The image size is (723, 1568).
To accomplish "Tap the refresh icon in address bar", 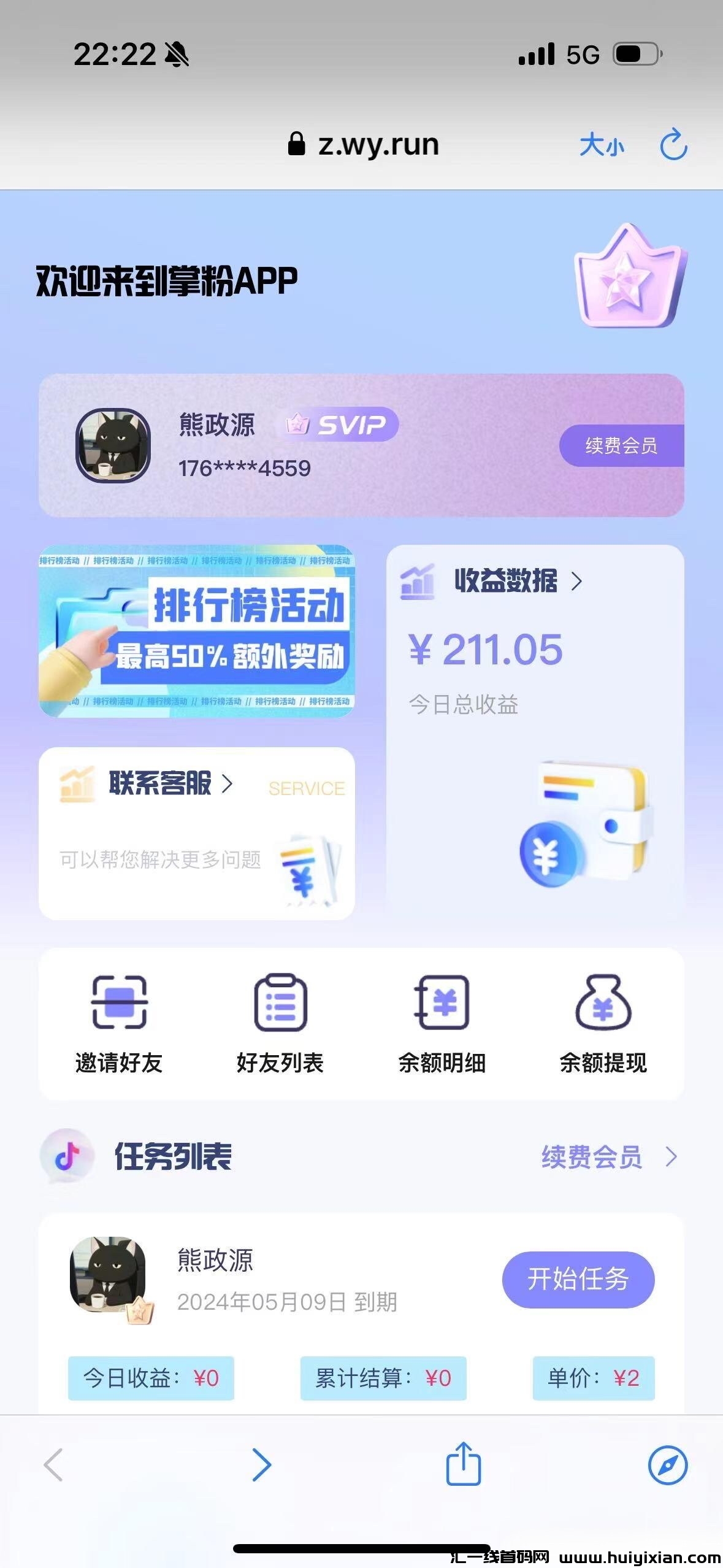I will pyautogui.click(x=673, y=145).
